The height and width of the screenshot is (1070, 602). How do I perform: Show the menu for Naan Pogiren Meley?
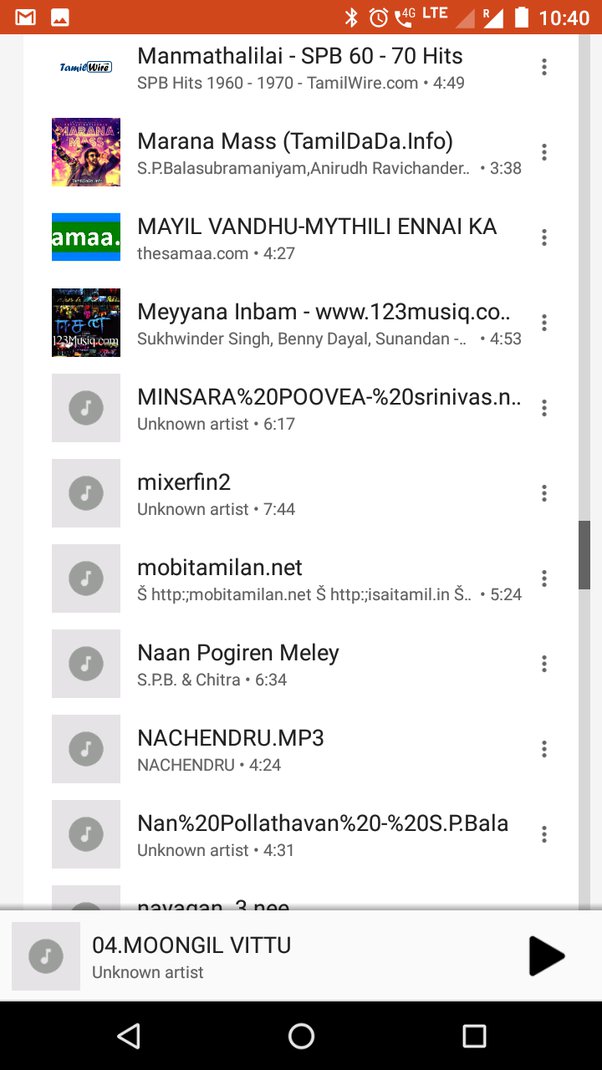(544, 664)
